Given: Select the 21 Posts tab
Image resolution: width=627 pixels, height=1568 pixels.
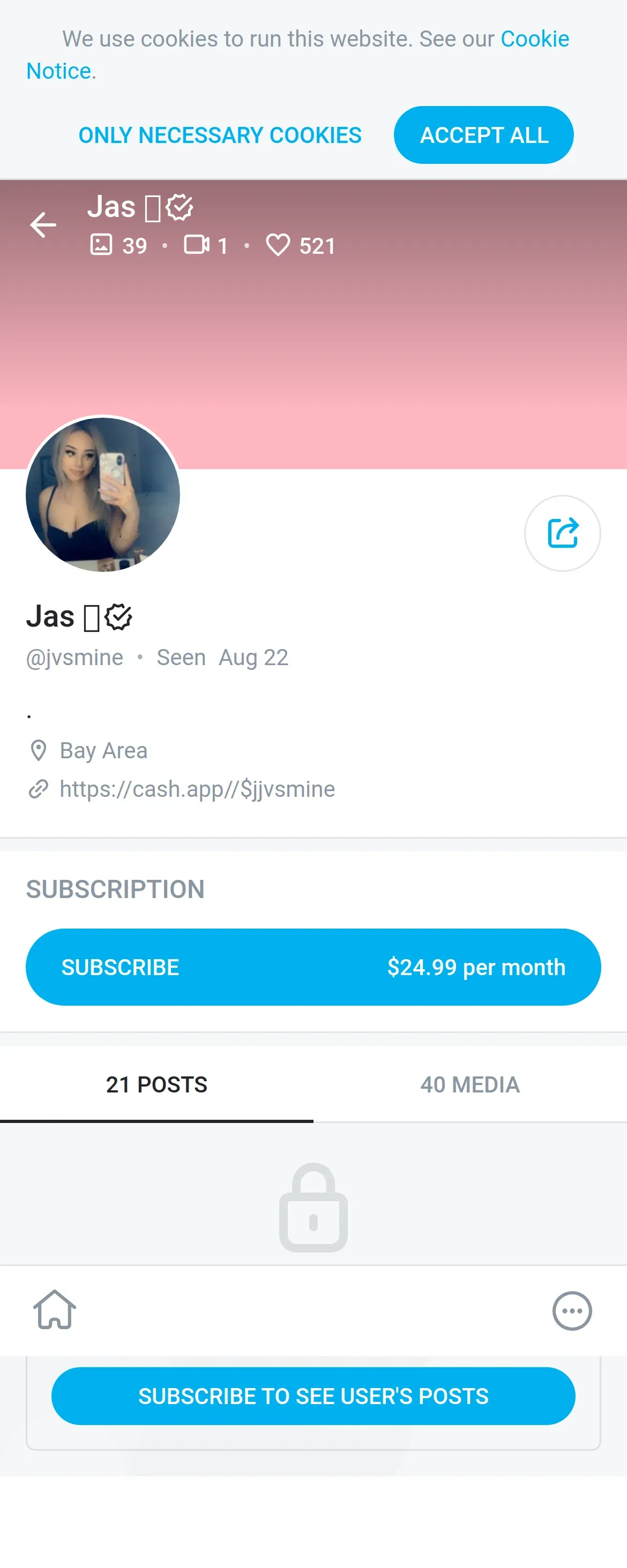Looking at the screenshot, I should pyautogui.click(x=156, y=1084).
